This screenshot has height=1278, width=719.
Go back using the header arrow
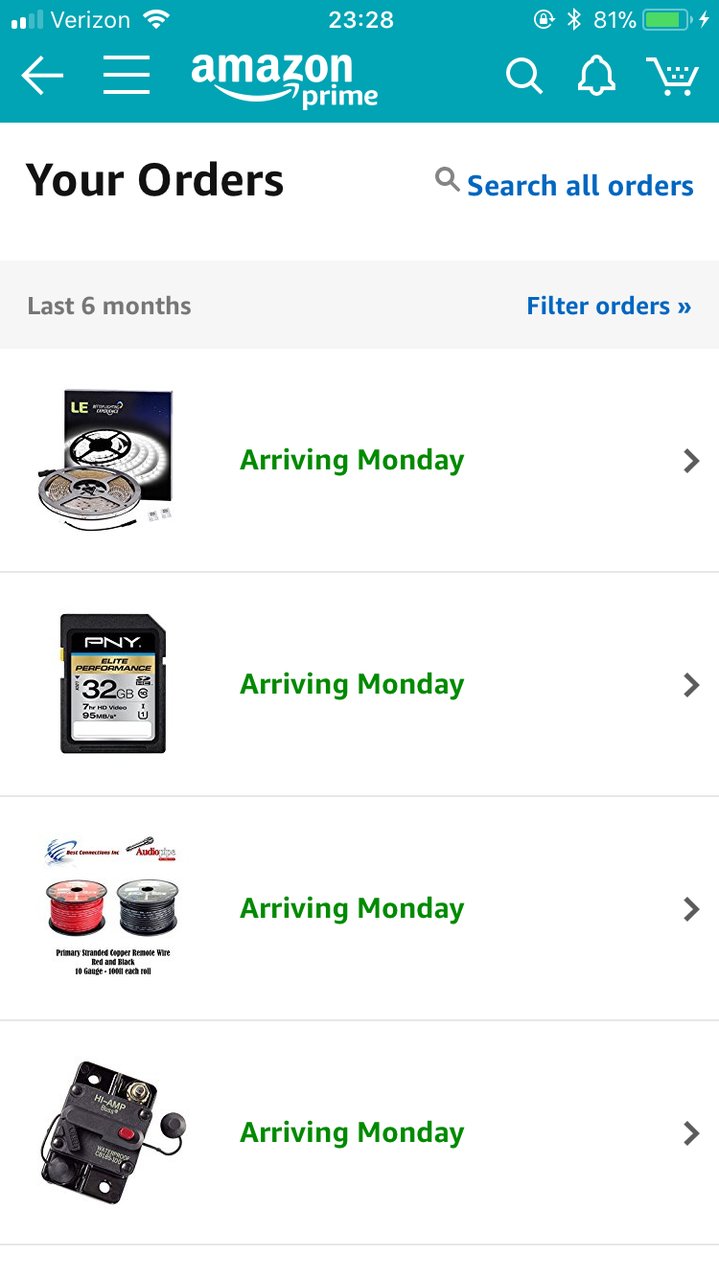coord(42,76)
